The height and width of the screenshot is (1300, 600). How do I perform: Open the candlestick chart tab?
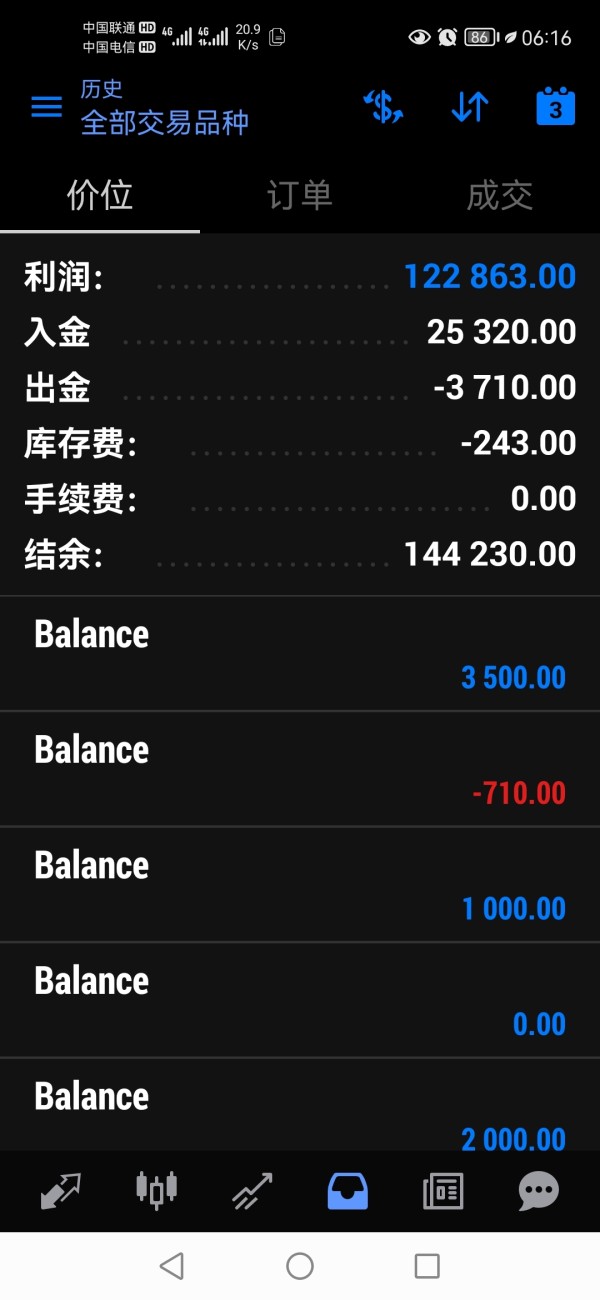tap(156, 1189)
